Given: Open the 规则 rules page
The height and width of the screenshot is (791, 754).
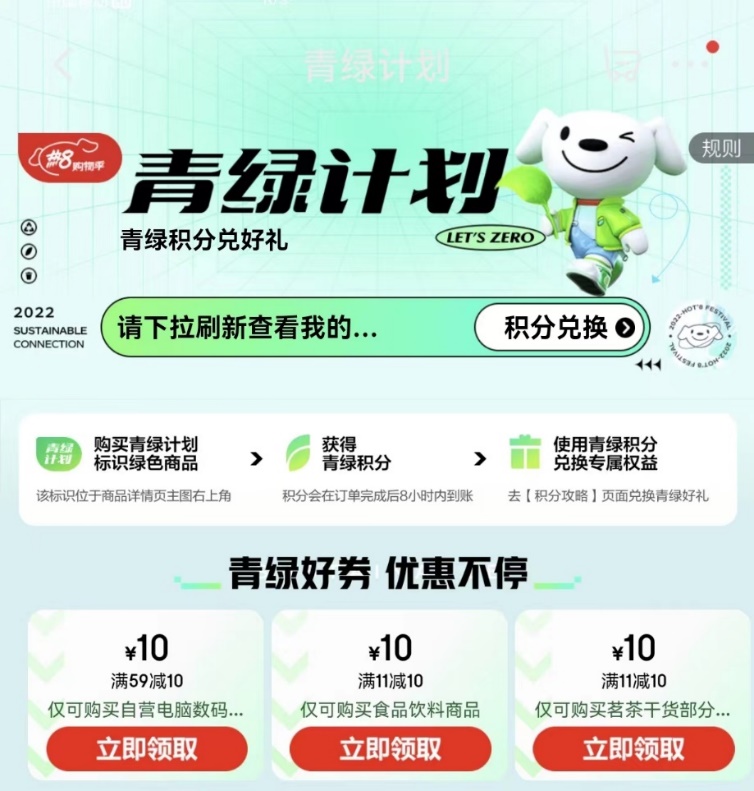Looking at the screenshot, I should pos(721,148).
